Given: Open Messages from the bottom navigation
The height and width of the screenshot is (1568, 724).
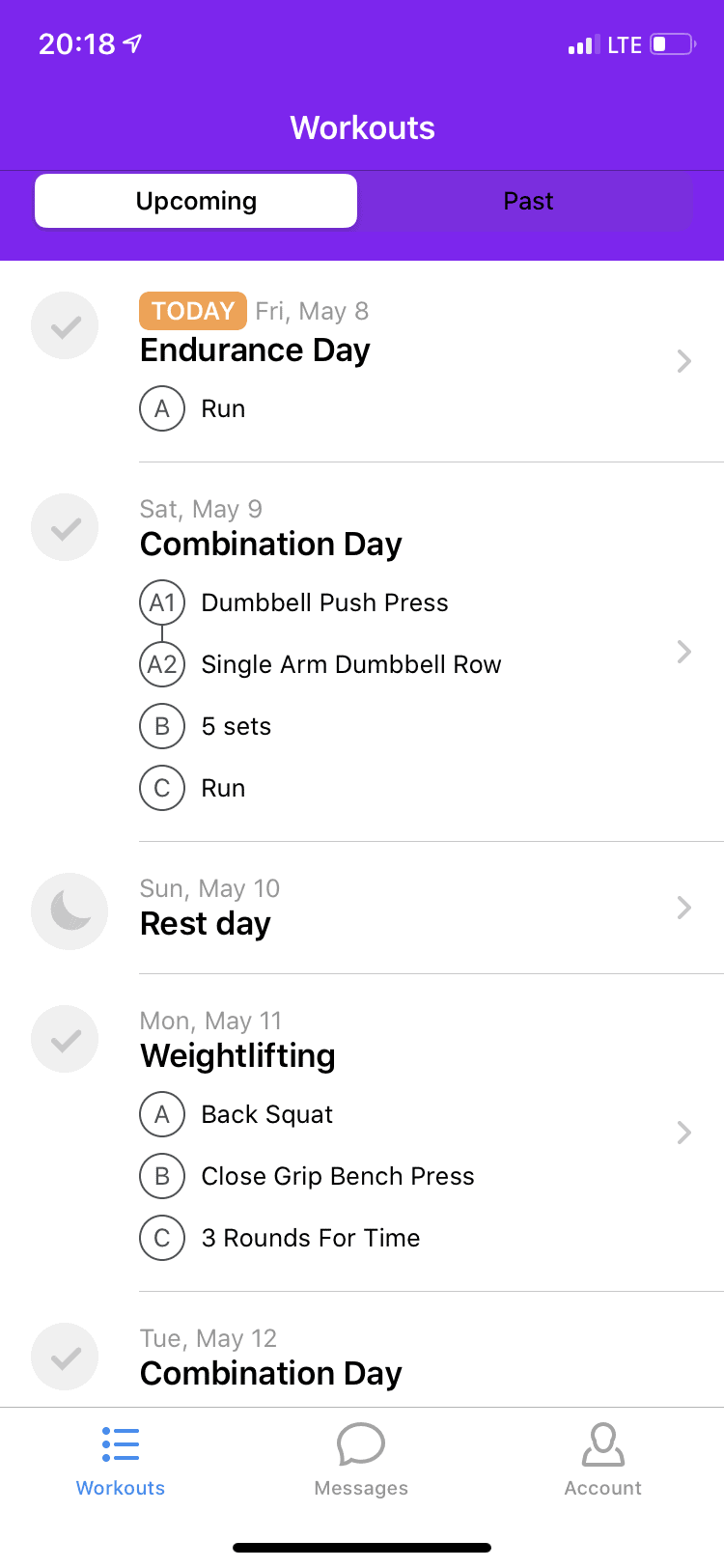Looking at the screenshot, I should (x=361, y=1442).
